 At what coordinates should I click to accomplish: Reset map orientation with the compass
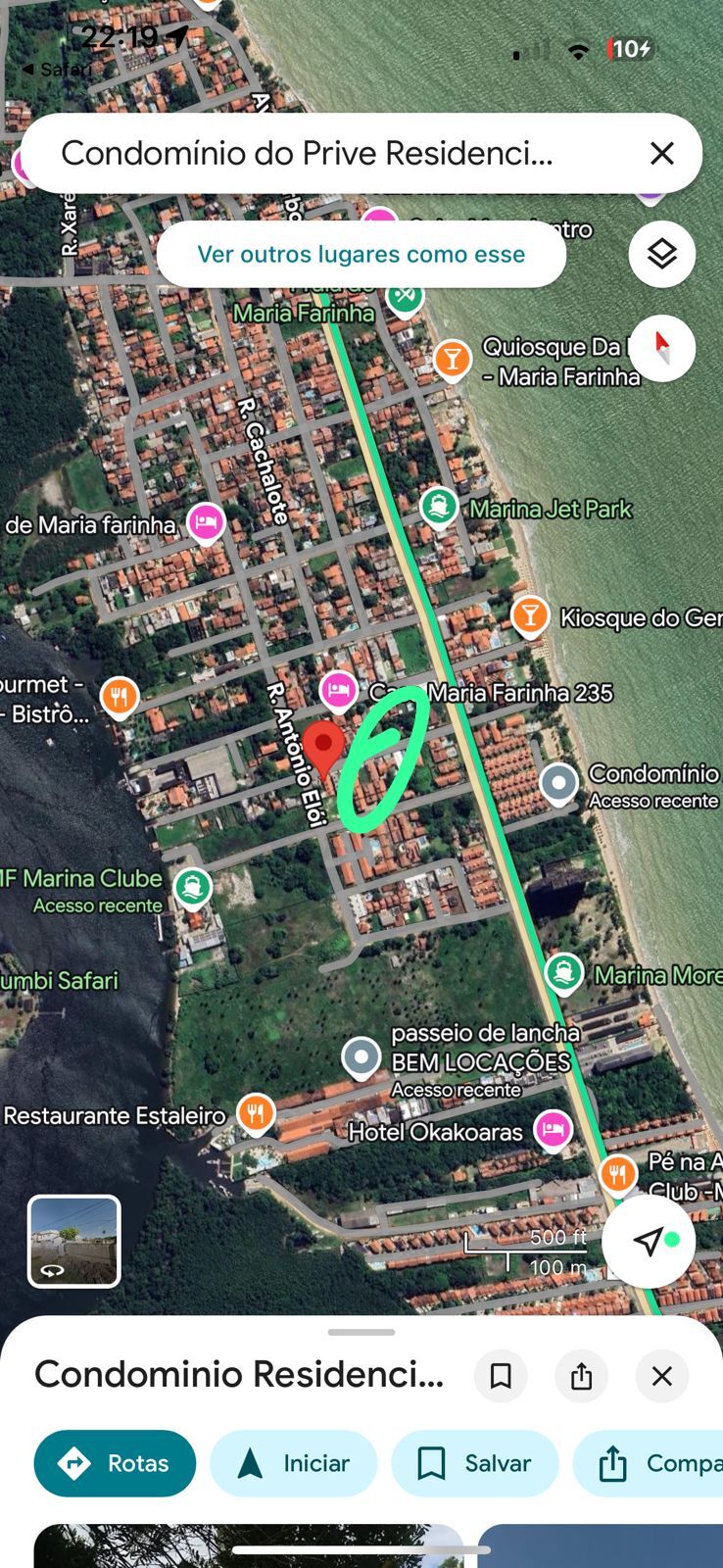point(662,348)
